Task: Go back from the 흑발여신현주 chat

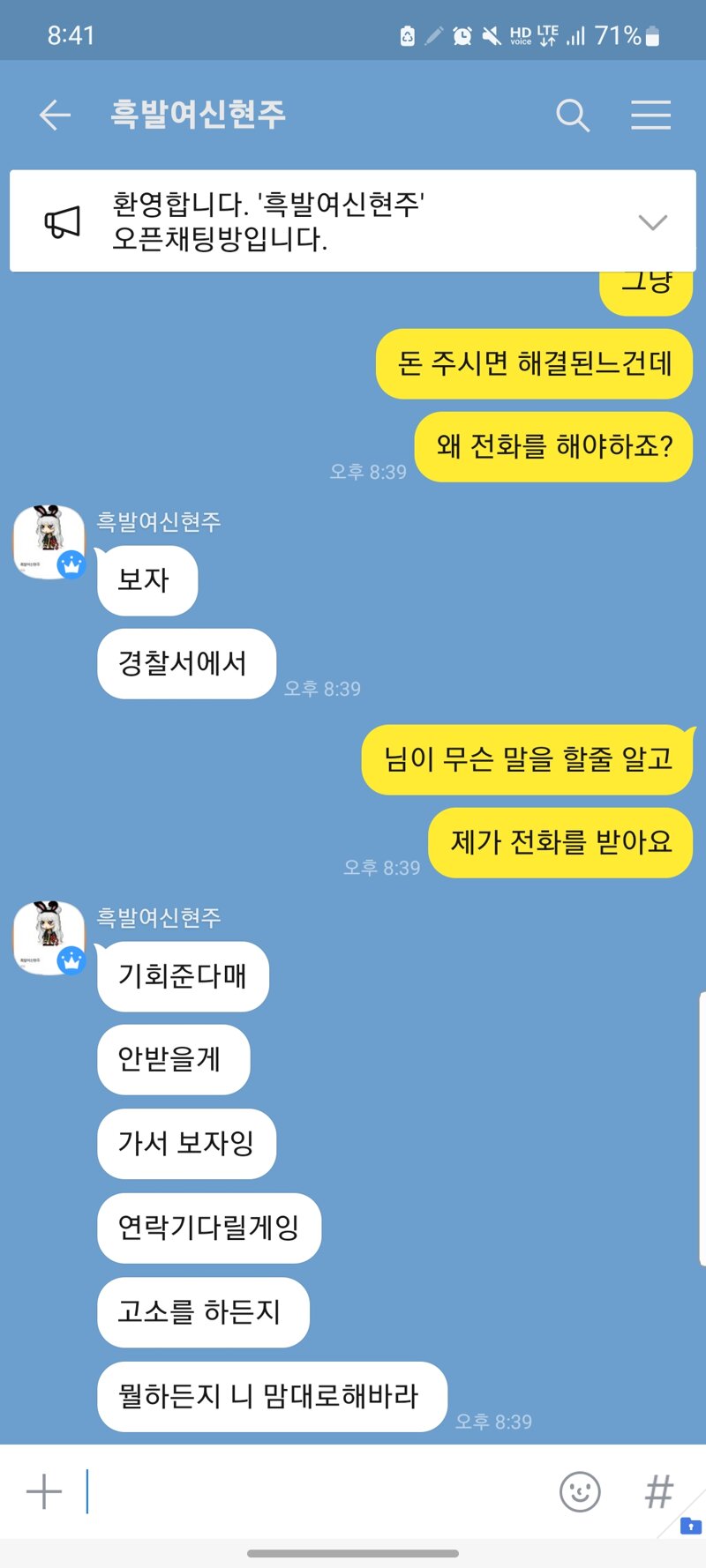Action: point(55,115)
